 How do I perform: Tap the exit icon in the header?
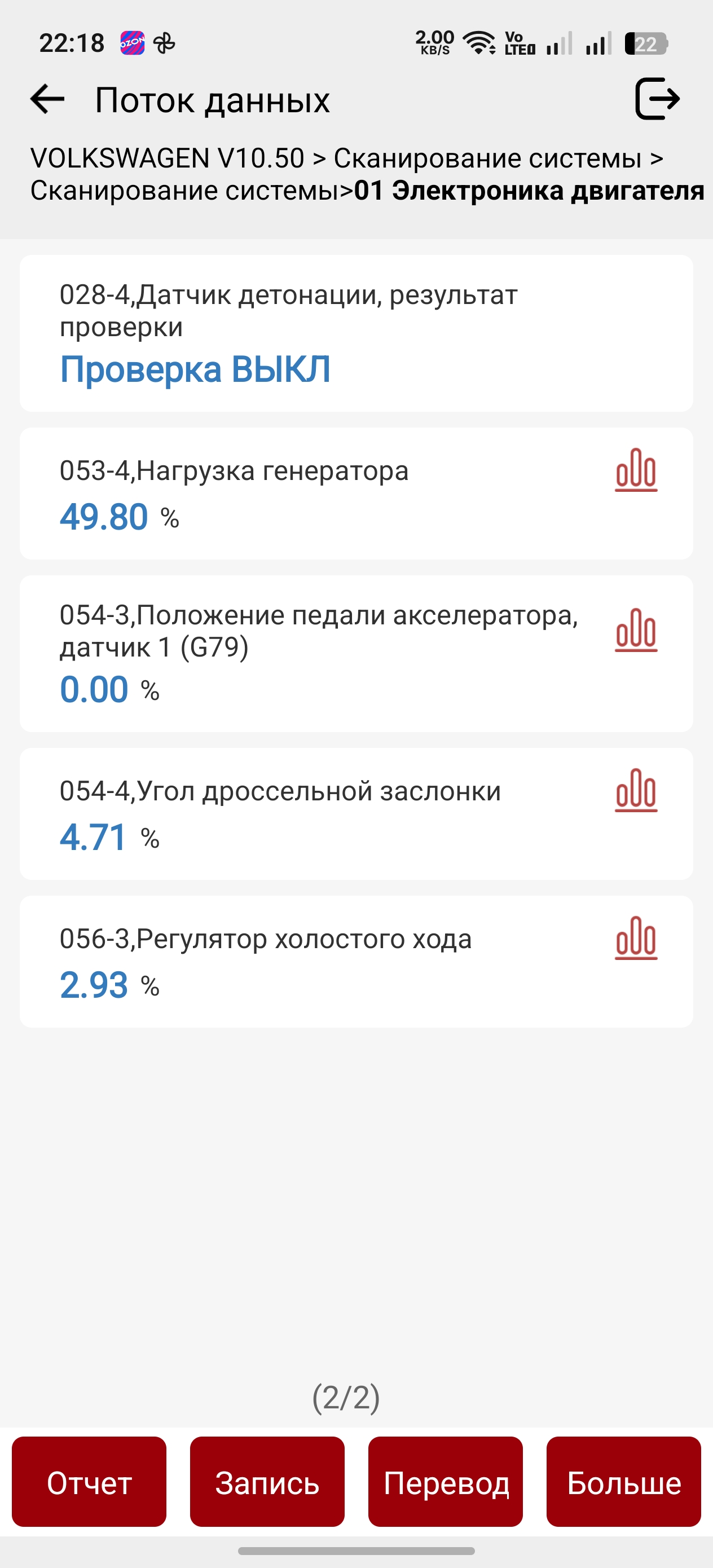[x=658, y=99]
